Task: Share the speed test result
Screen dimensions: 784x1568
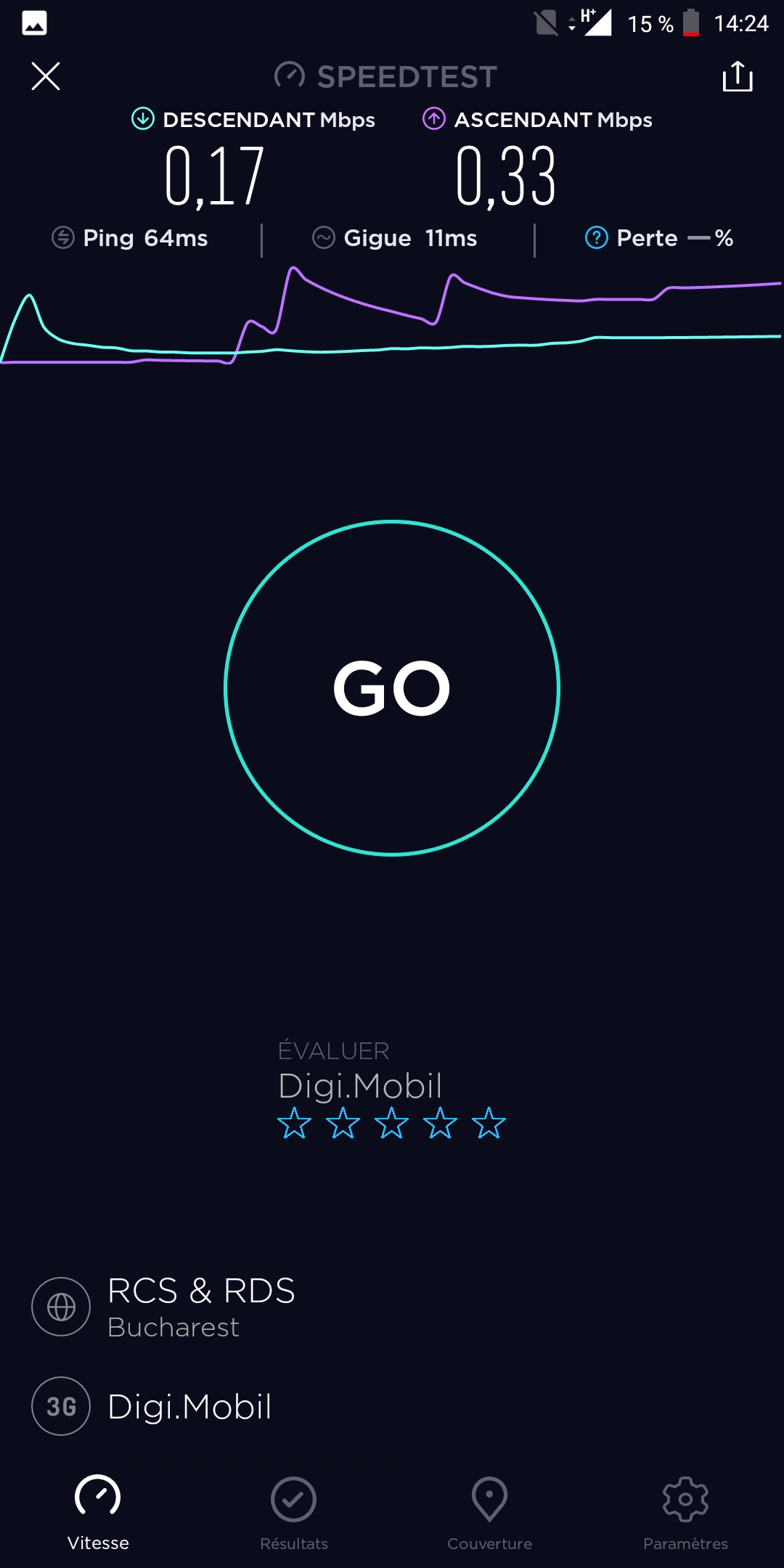Action: click(x=738, y=76)
